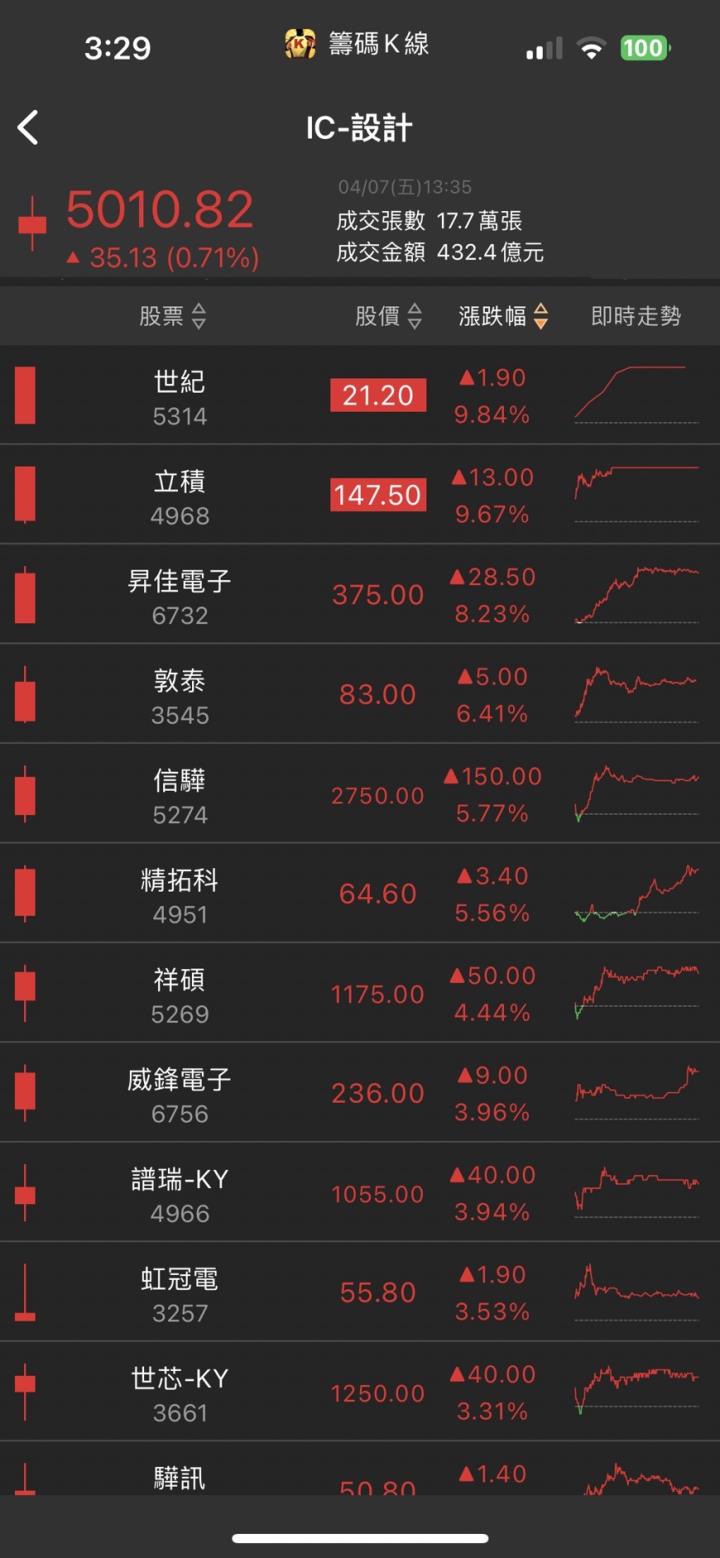The width and height of the screenshot is (720, 1558).
Task: Tap the candlestick icon beside 虹冠電
Action: 25,1291
